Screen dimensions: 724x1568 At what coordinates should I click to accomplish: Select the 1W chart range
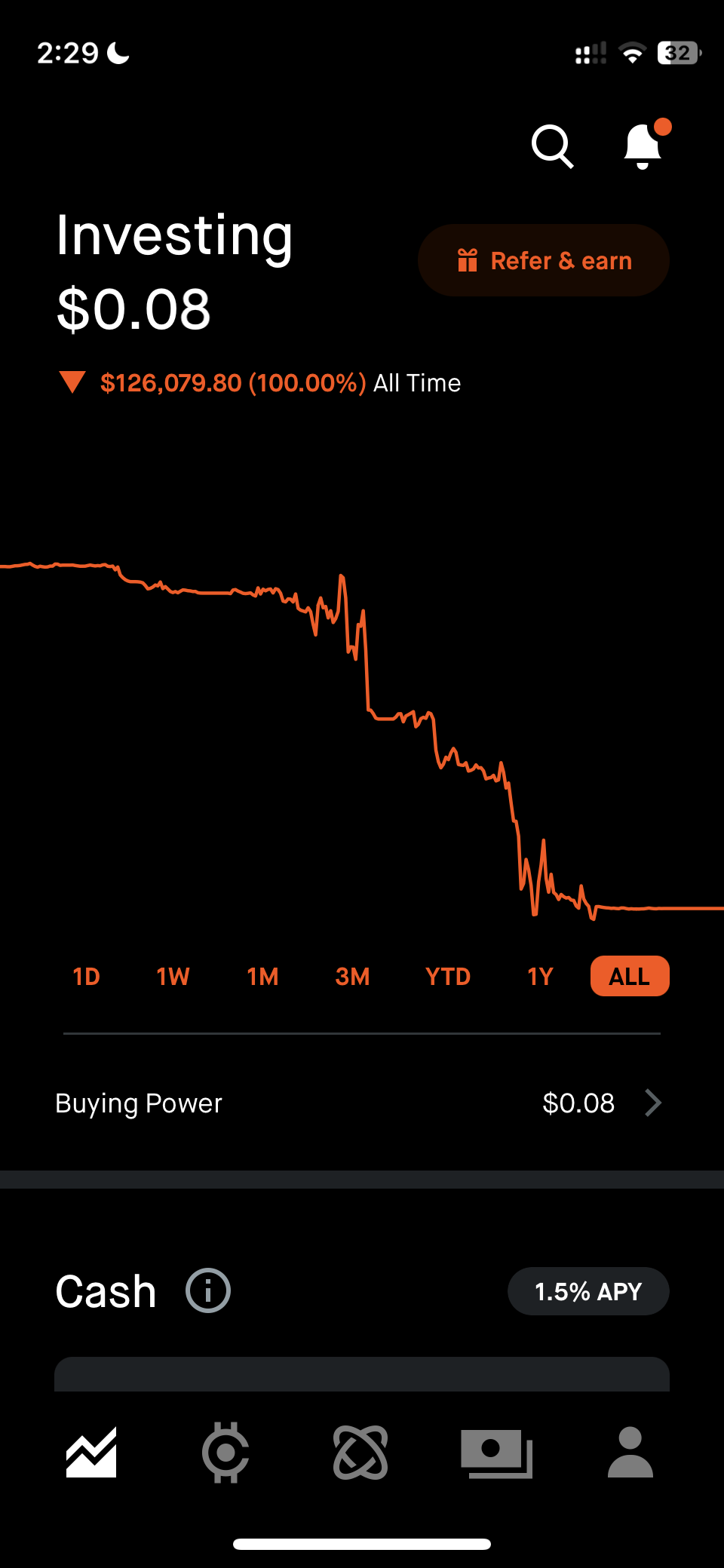pyautogui.click(x=173, y=977)
